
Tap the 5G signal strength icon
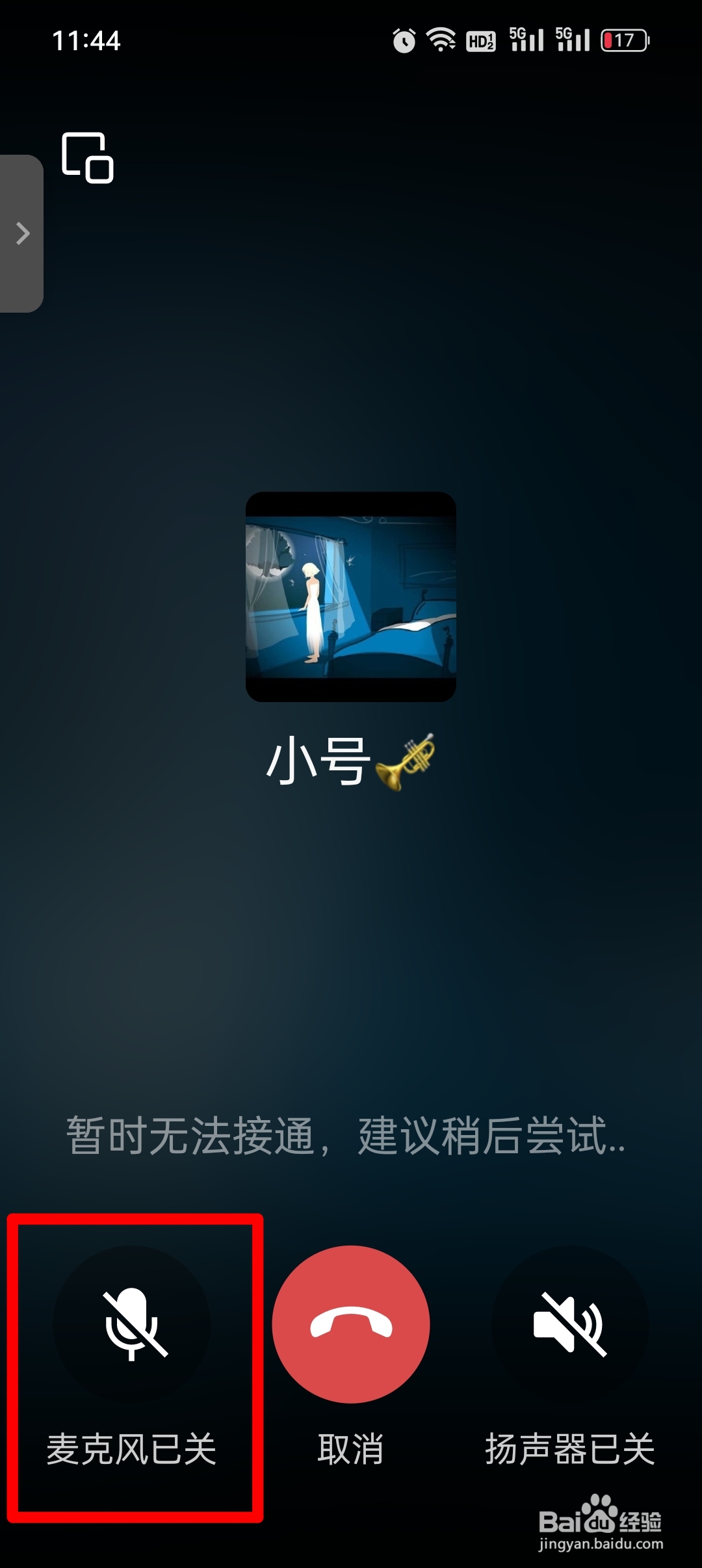pos(526,39)
